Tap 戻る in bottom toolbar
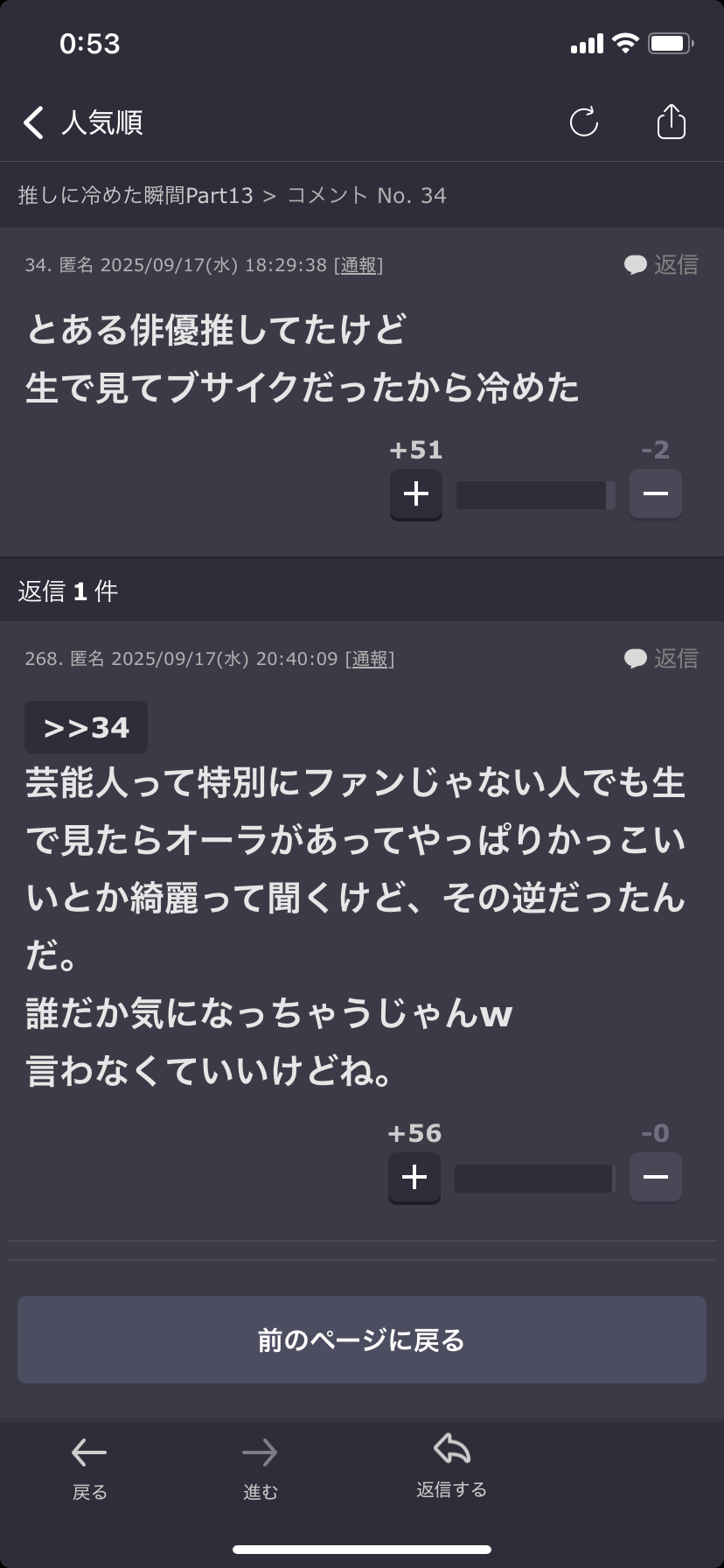The height and width of the screenshot is (1568, 724). coord(89,1468)
